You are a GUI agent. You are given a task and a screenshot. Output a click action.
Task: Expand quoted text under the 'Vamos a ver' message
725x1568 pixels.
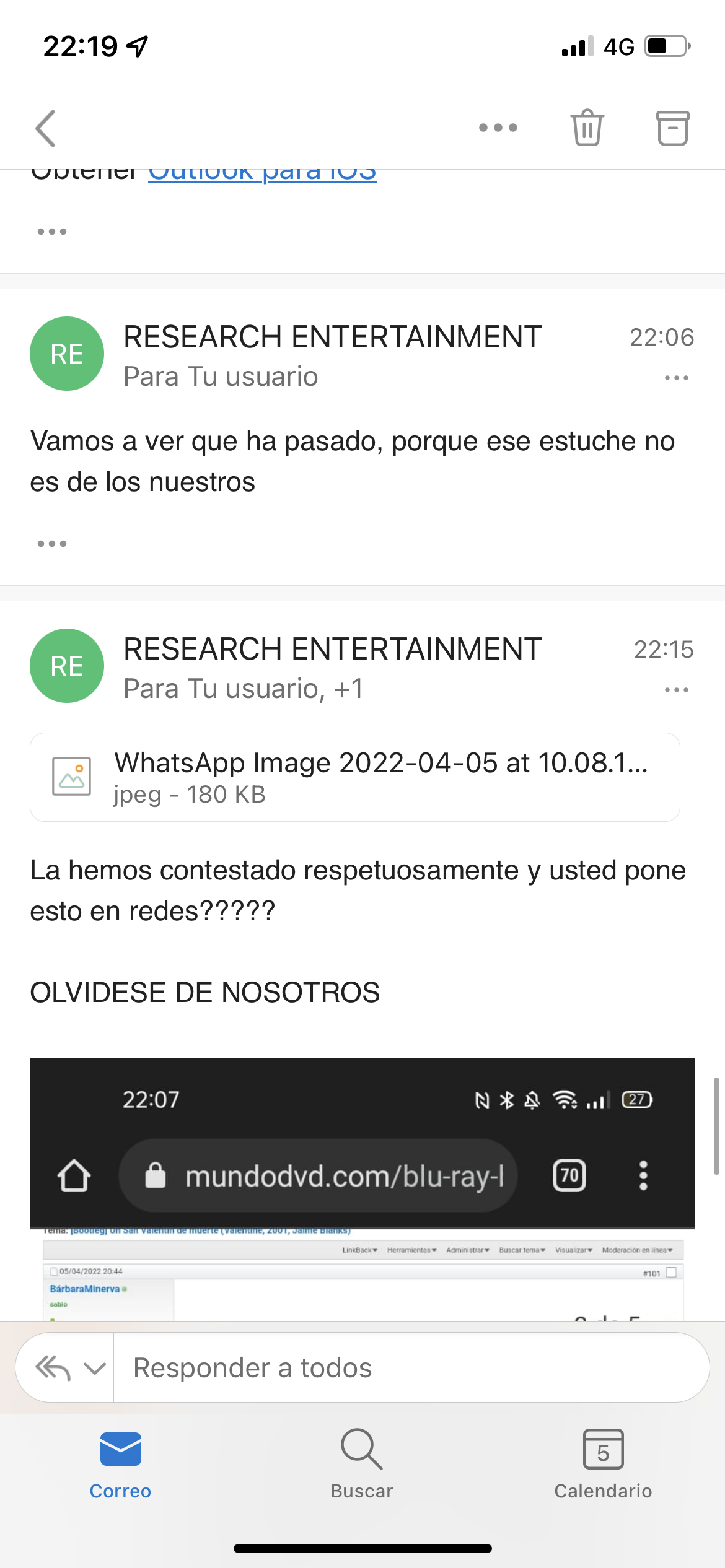52,544
